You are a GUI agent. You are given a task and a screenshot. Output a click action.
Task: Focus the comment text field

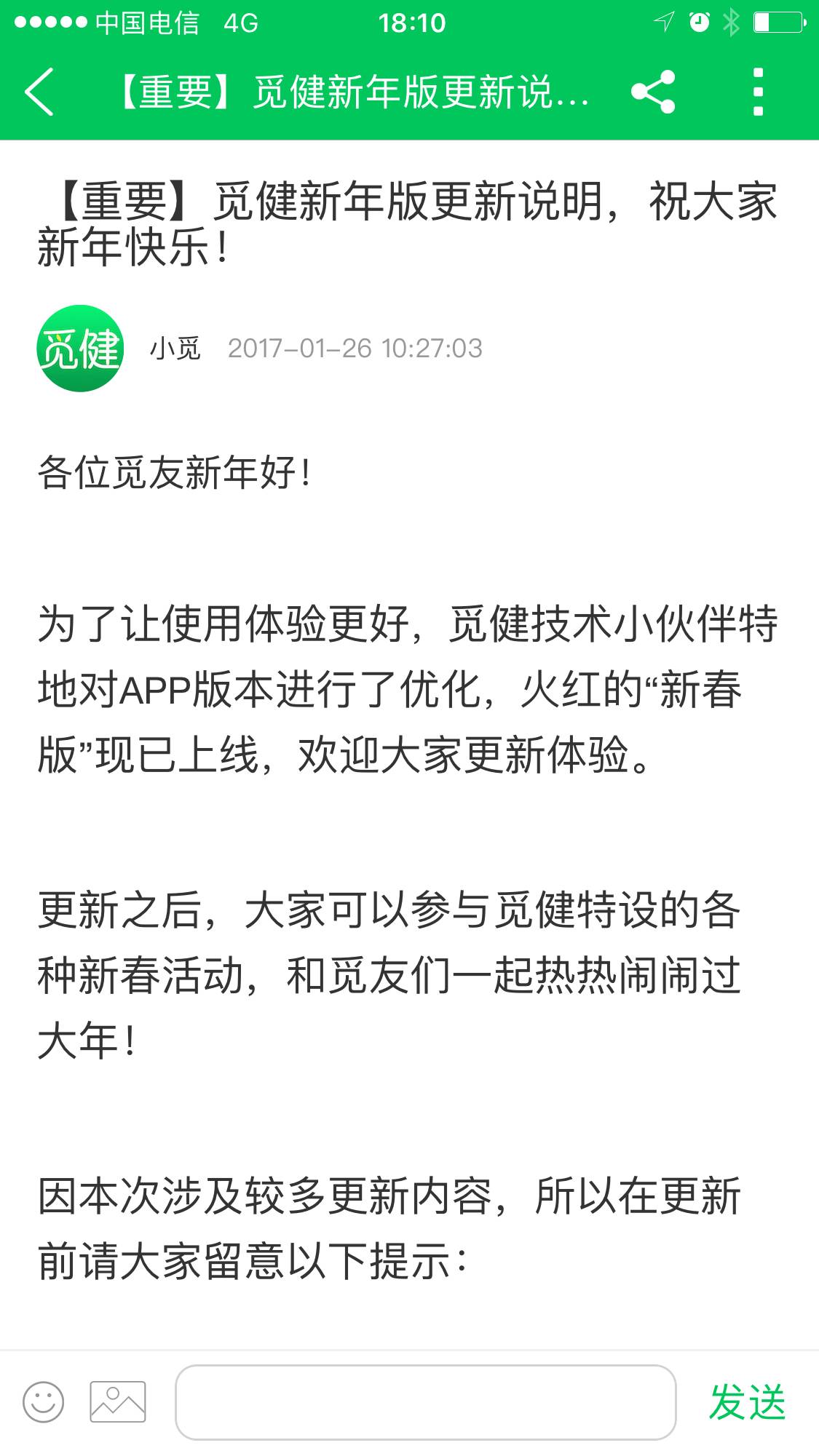click(425, 1401)
